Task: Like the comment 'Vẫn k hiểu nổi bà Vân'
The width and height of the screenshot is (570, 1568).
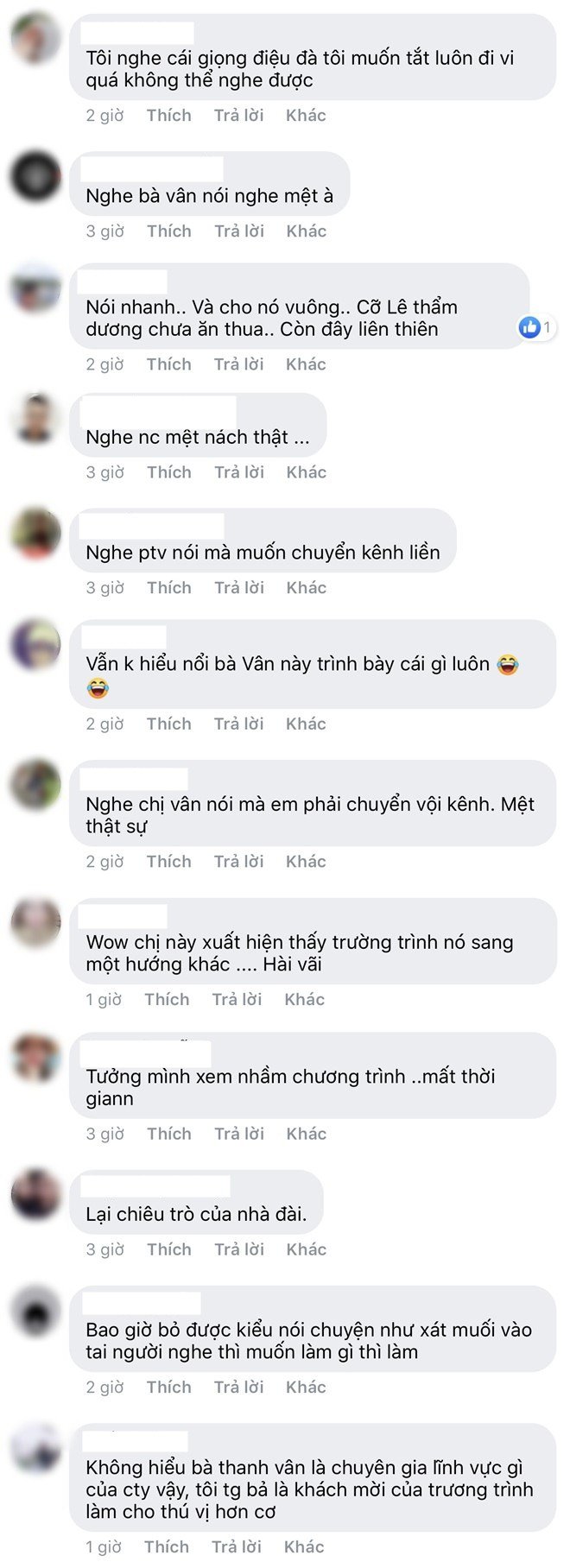Action: click(x=168, y=724)
